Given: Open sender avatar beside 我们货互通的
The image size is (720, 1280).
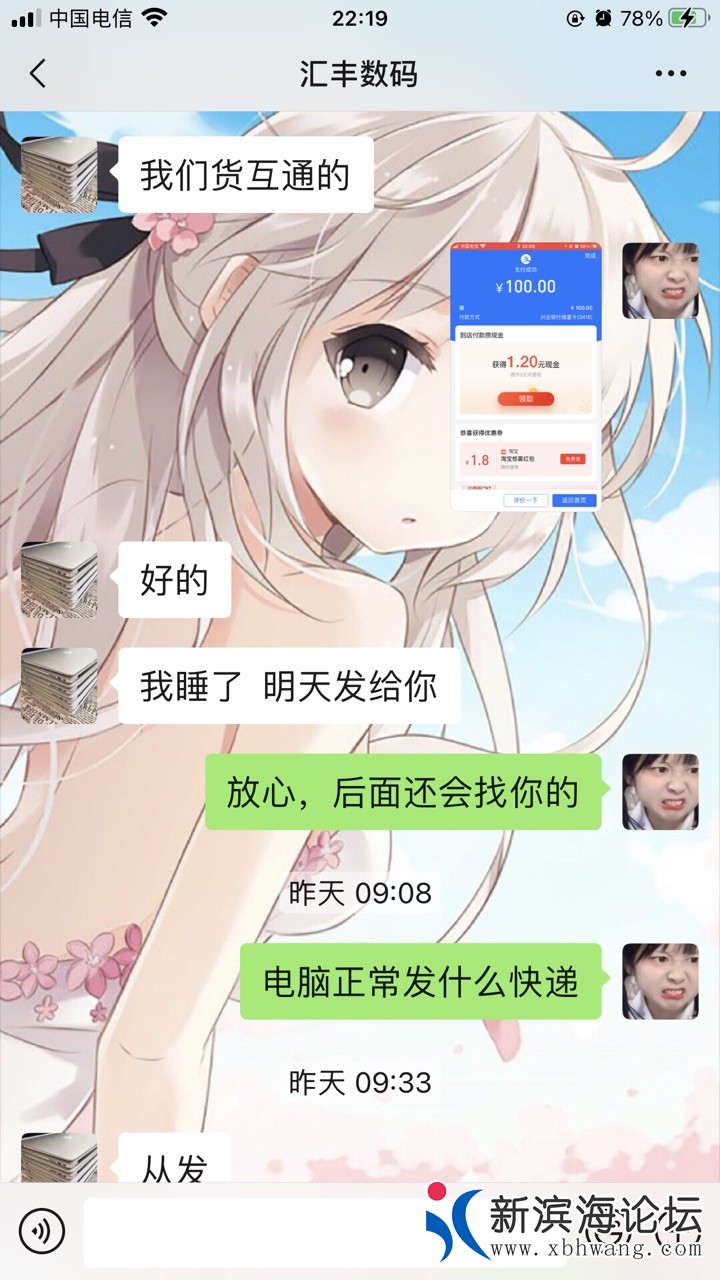Looking at the screenshot, I should click(x=59, y=175).
